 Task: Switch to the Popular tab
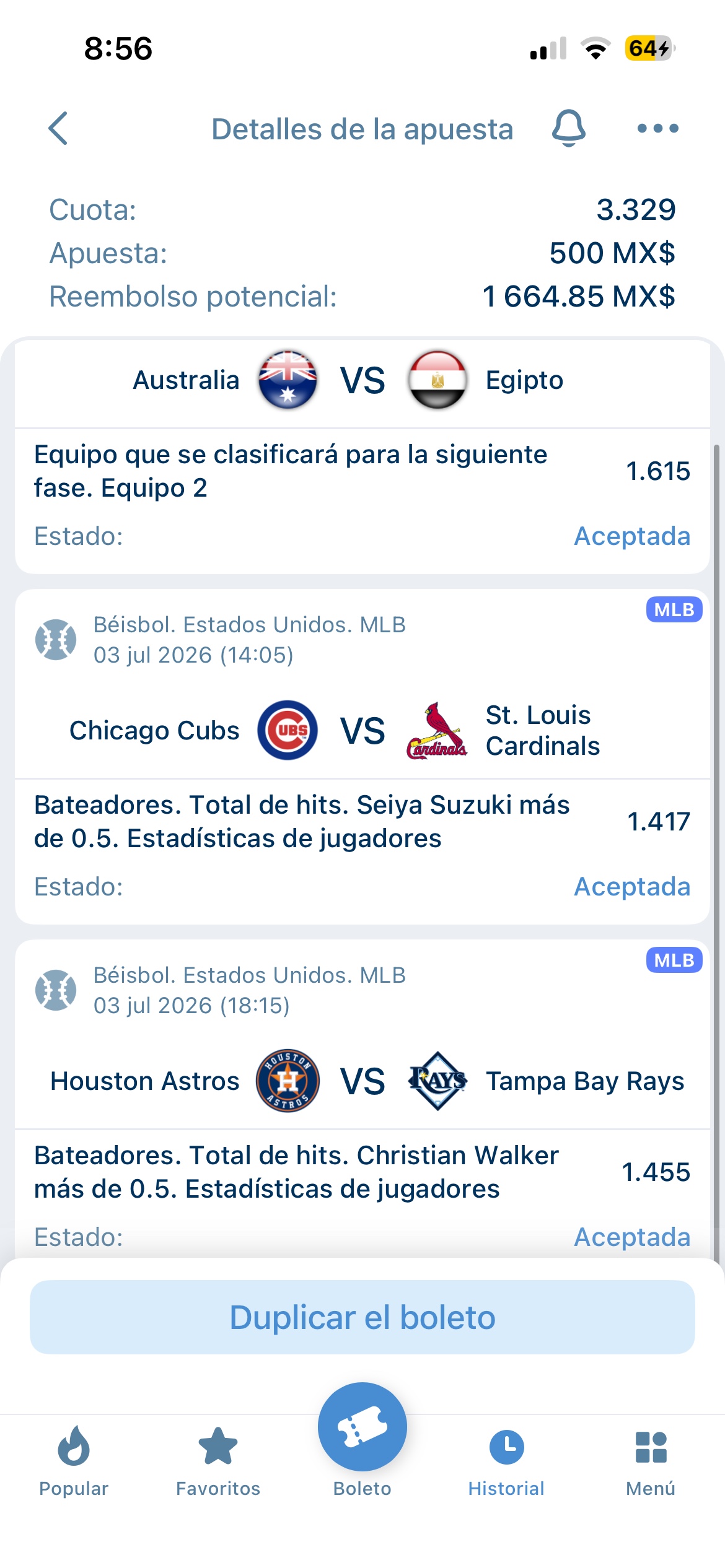74,1462
